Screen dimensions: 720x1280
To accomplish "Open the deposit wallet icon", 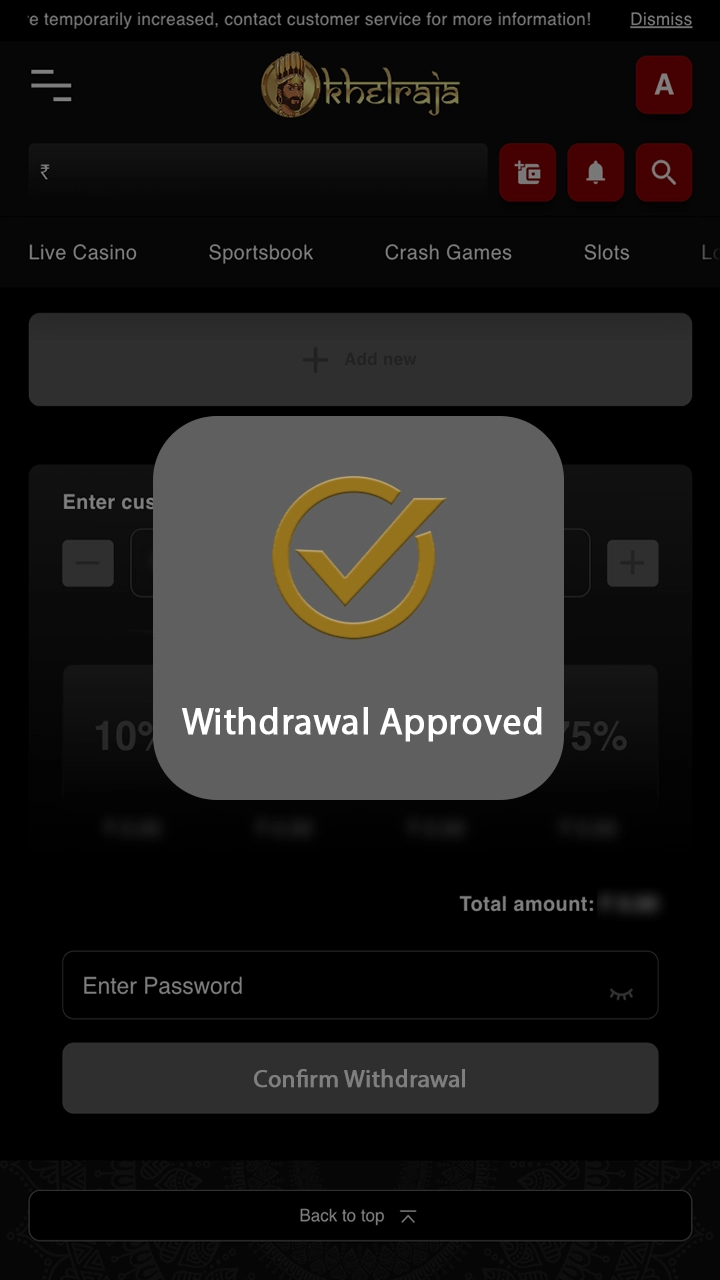I will click(x=527, y=172).
